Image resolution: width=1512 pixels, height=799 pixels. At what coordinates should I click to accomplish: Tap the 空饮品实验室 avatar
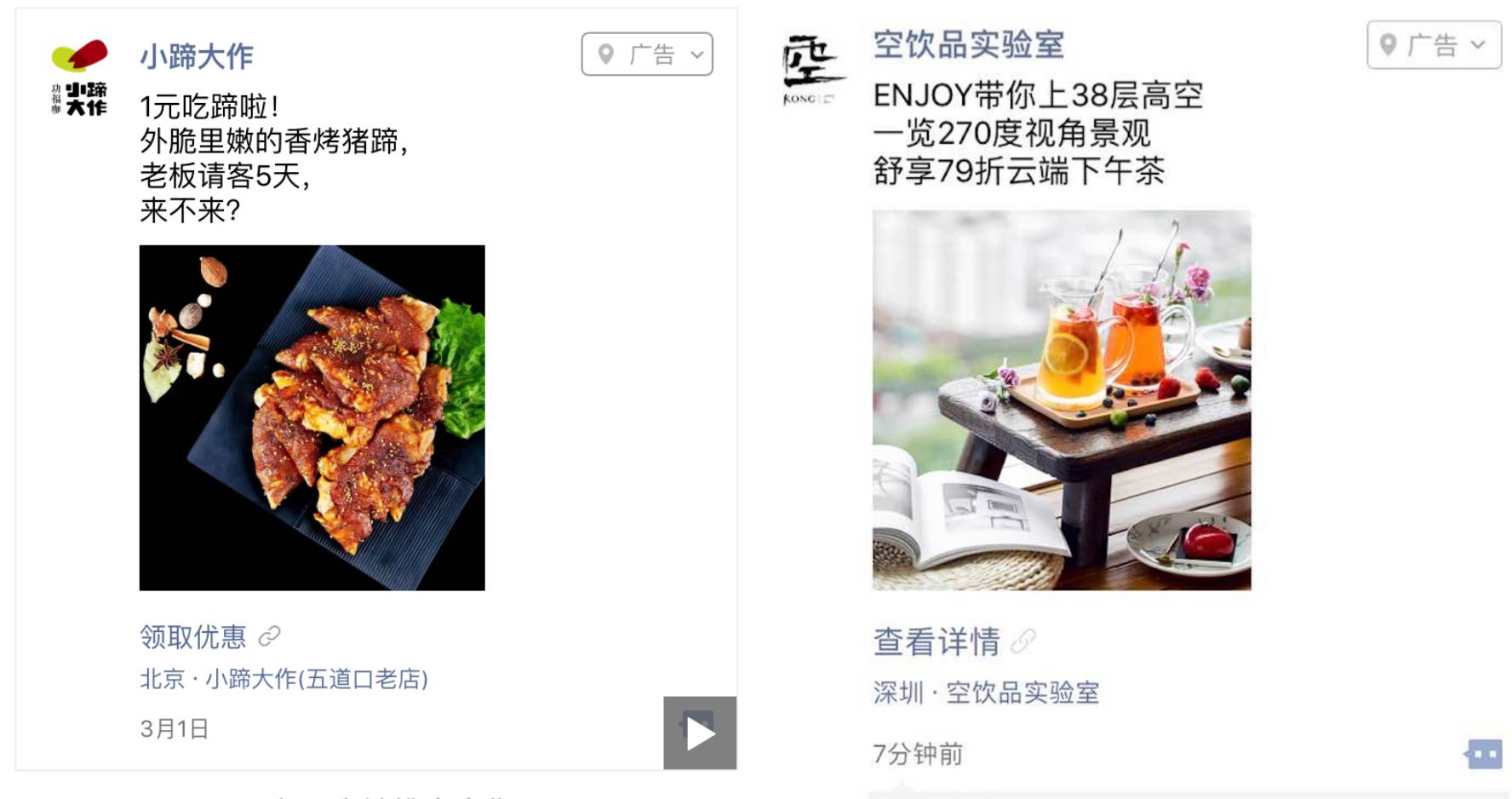click(810, 70)
